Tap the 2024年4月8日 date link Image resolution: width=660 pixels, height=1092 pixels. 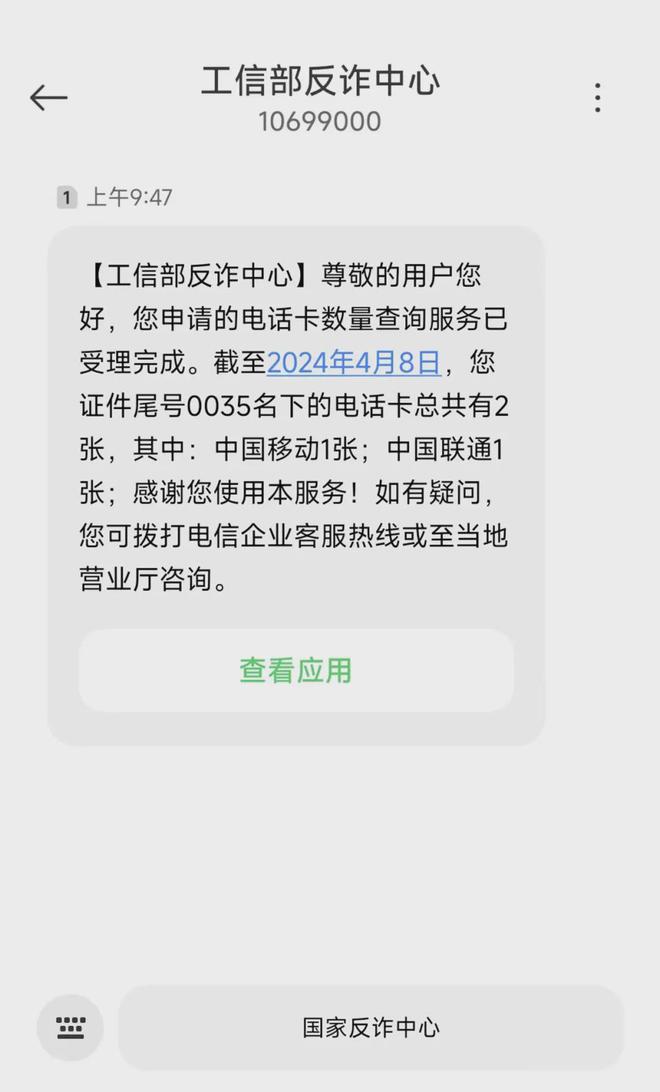click(353, 362)
